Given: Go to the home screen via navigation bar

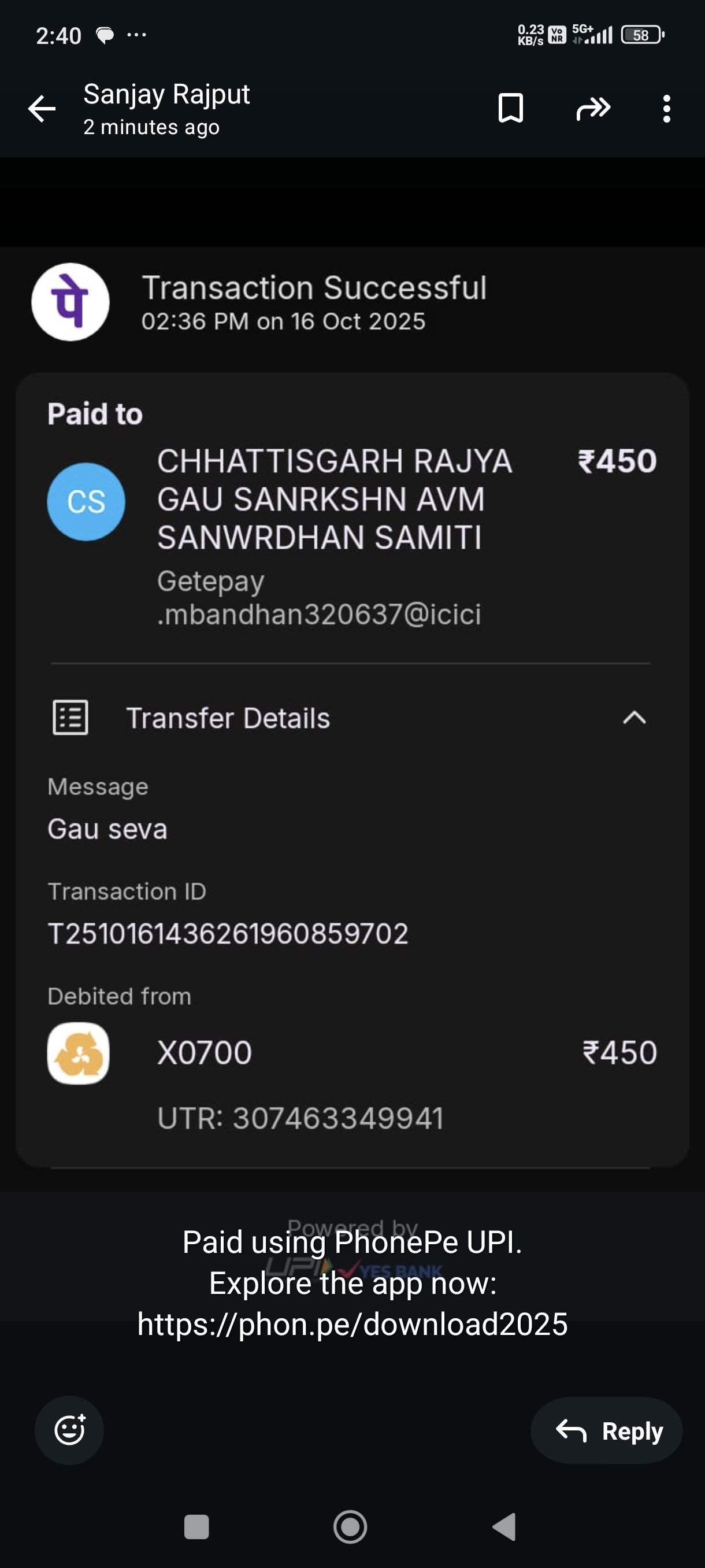Looking at the screenshot, I should (350, 1526).
